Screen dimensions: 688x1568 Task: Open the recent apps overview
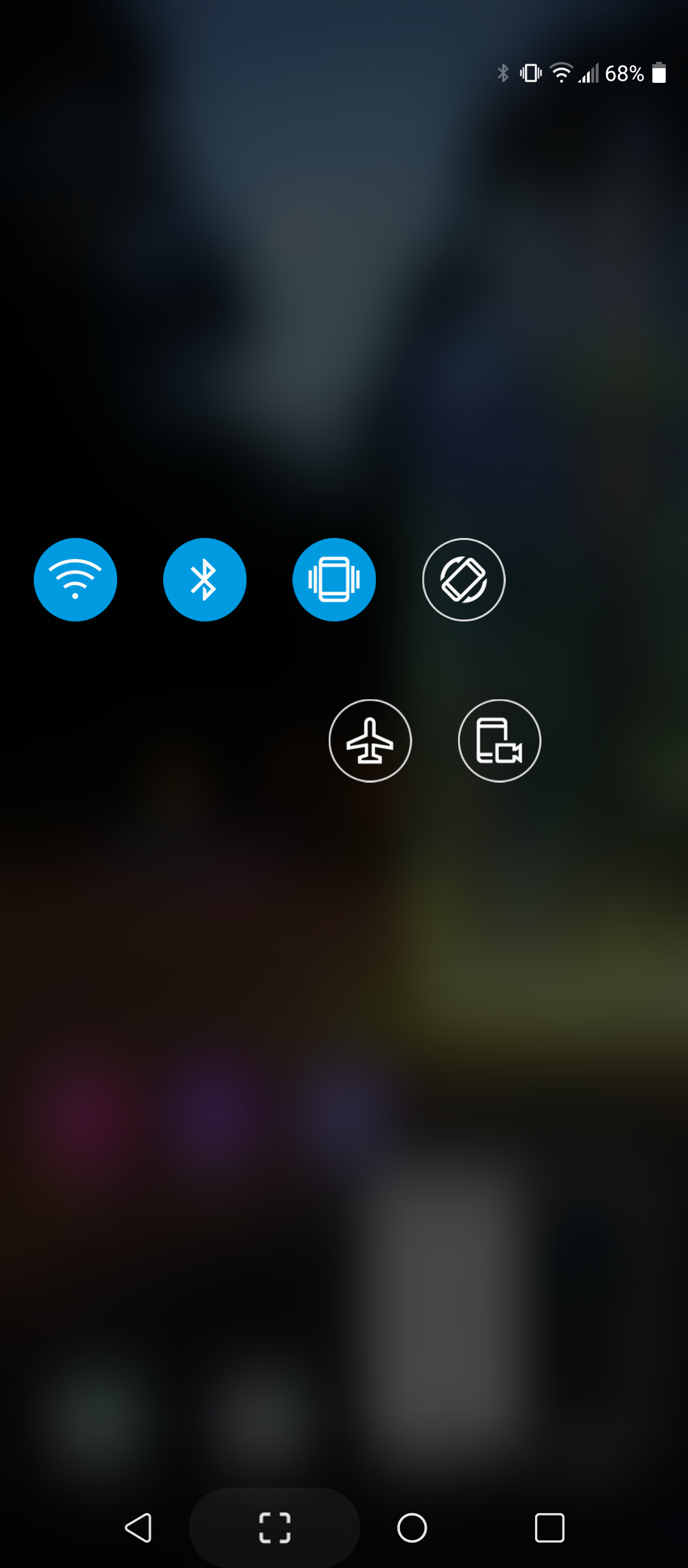pyautogui.click(x=549, y=1528)
